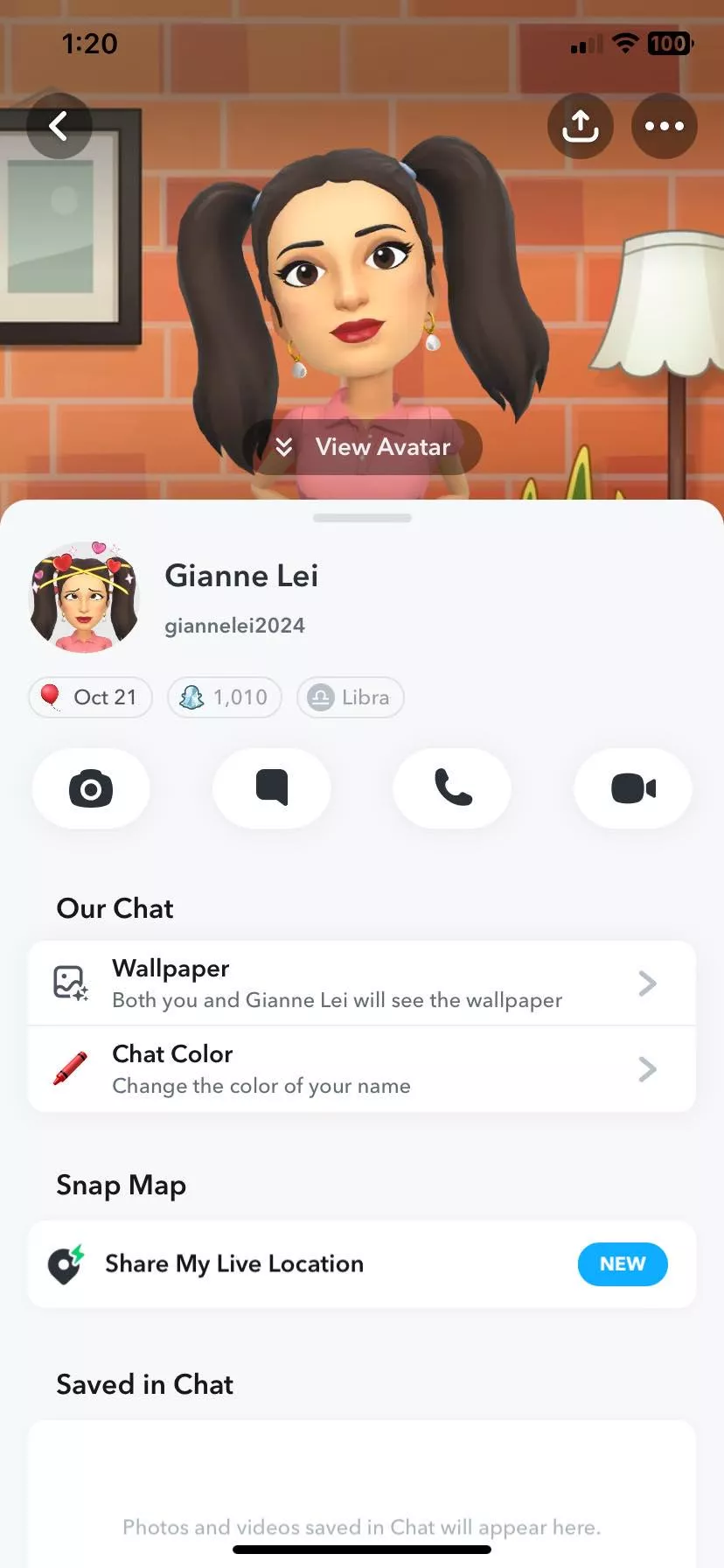Share Gianne Lei's profile

coord(580,126)
